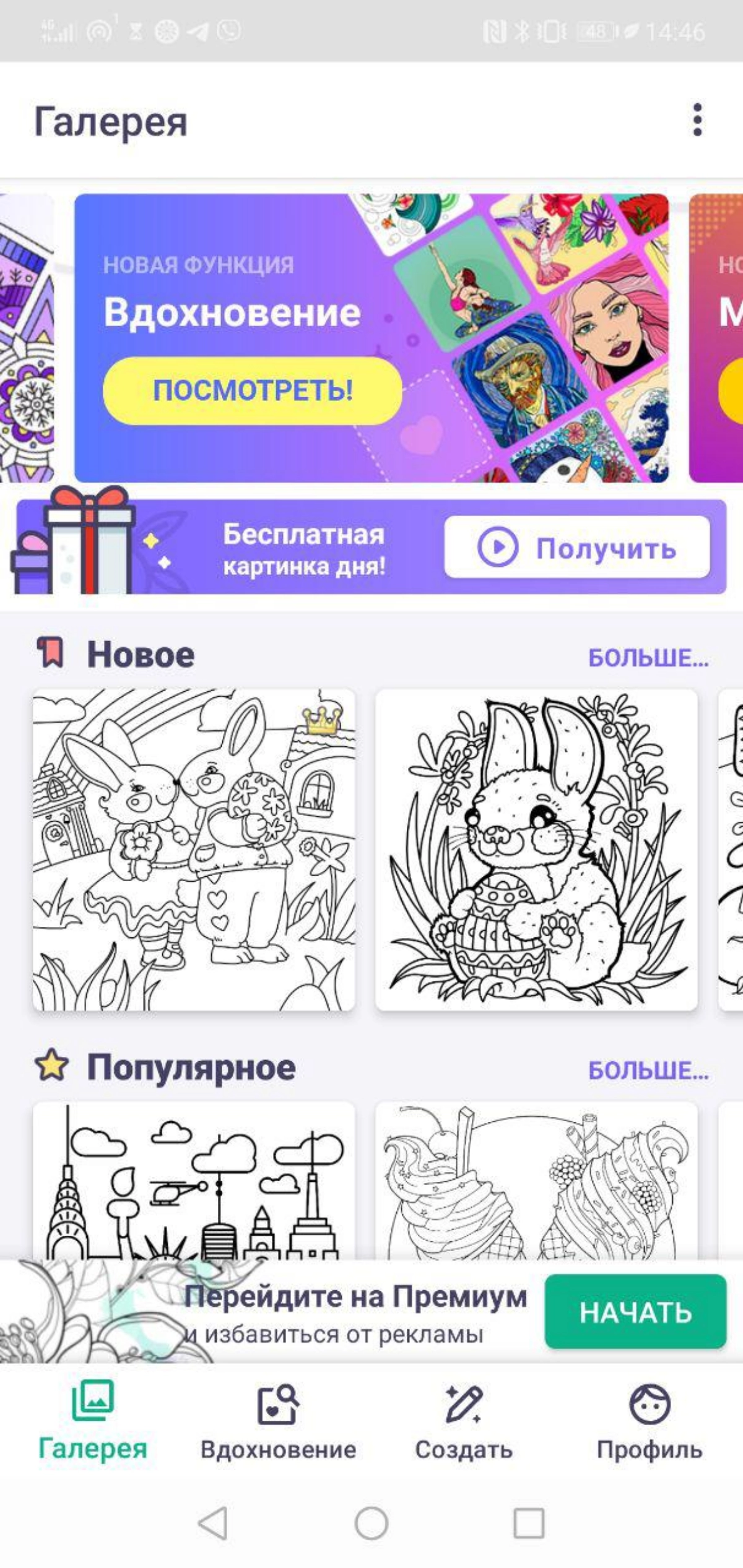
Task: Switch to the Галерея tab
Action: click(93, 1422)
